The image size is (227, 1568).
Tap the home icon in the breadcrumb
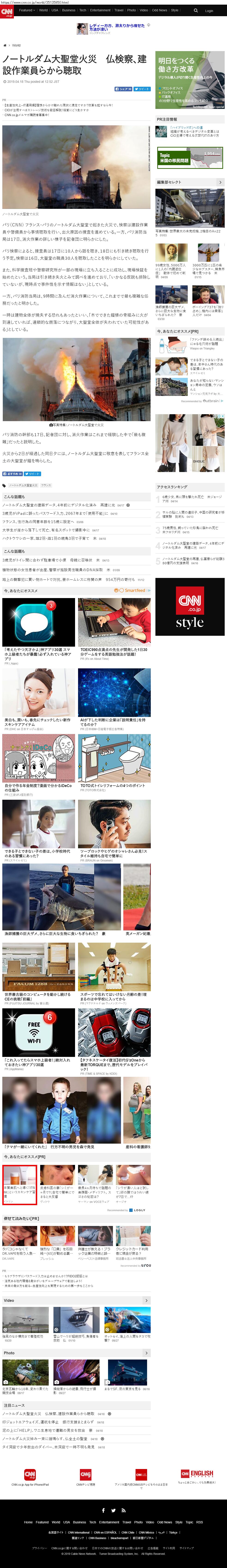point(5,45)
